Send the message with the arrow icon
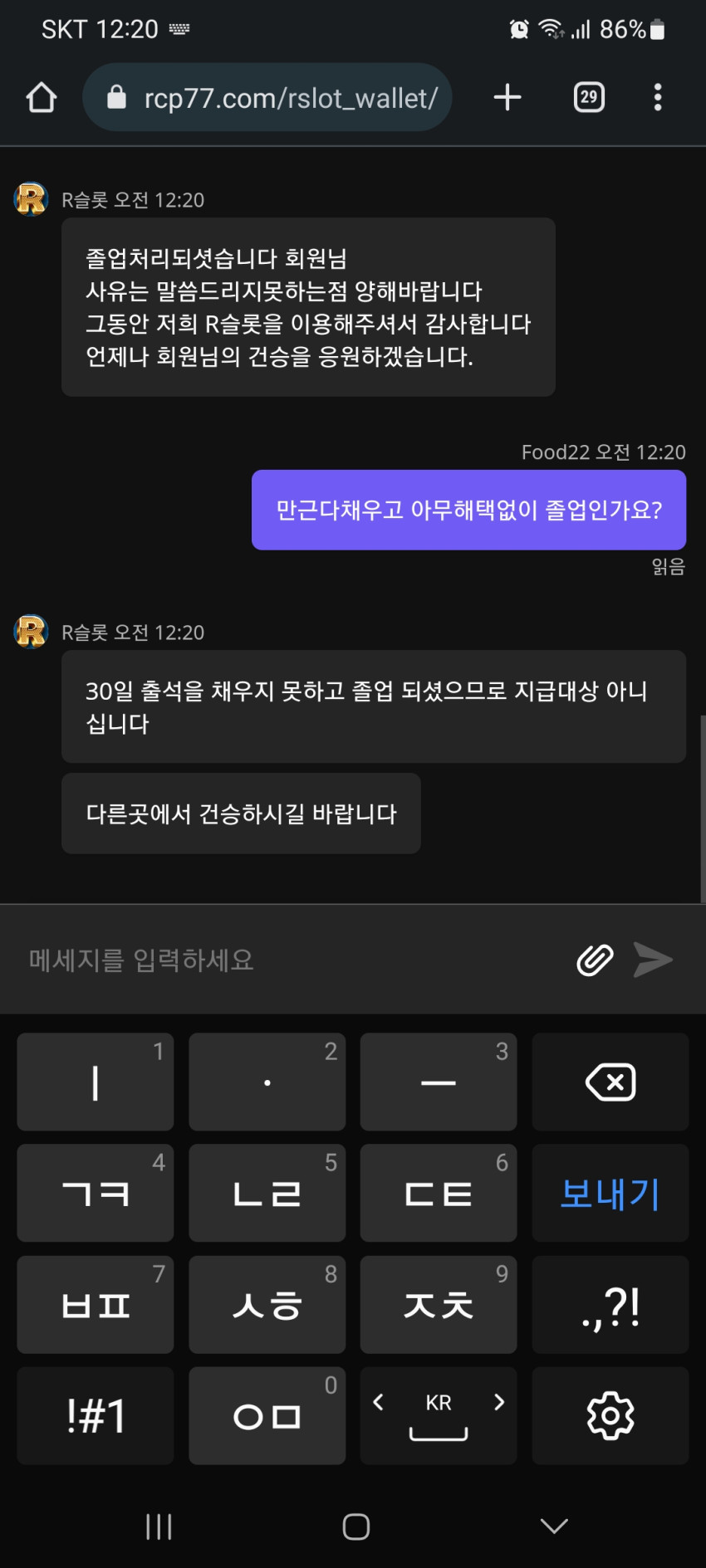Image resolution: width=706 pixels, height=1568 pixels. point(653,960)
